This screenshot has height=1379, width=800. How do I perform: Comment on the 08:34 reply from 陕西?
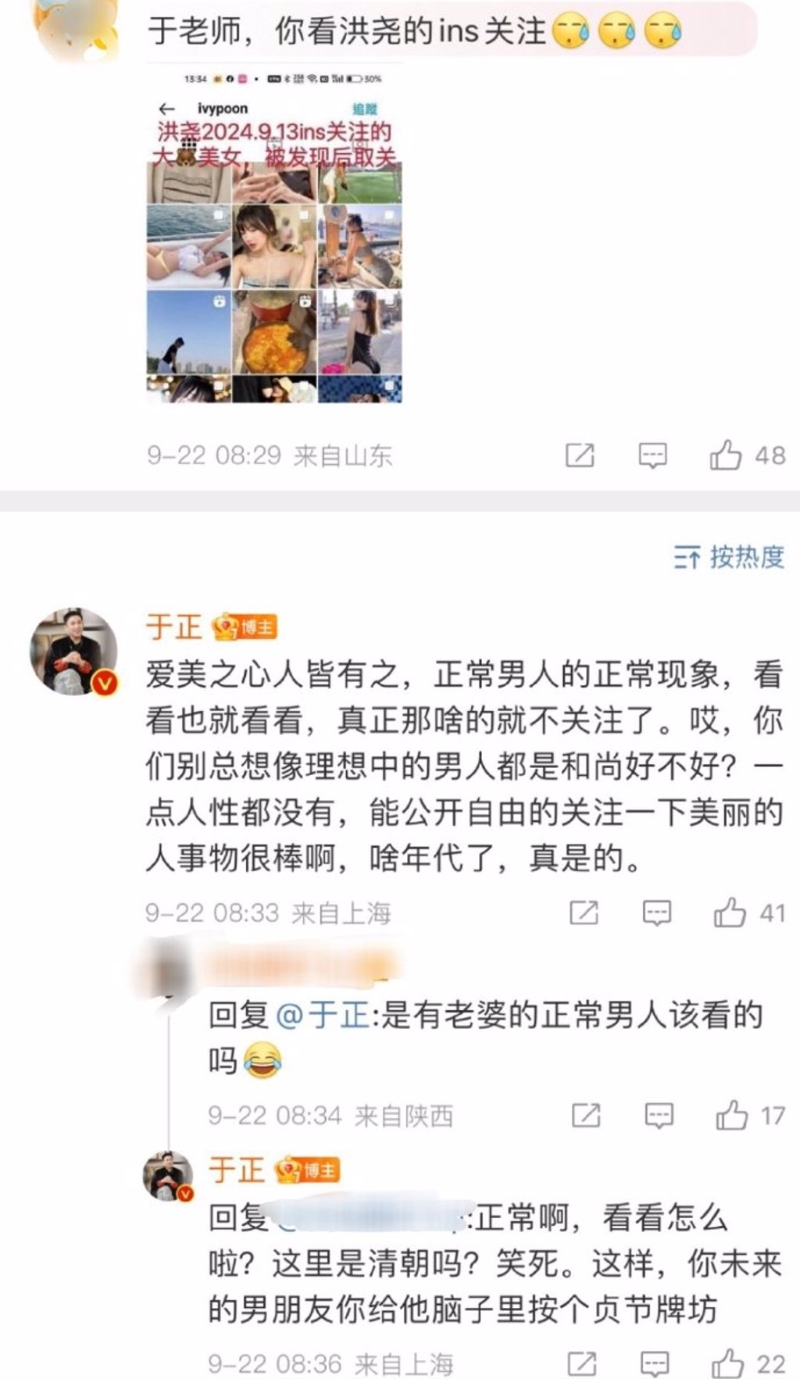[658, 1115]
